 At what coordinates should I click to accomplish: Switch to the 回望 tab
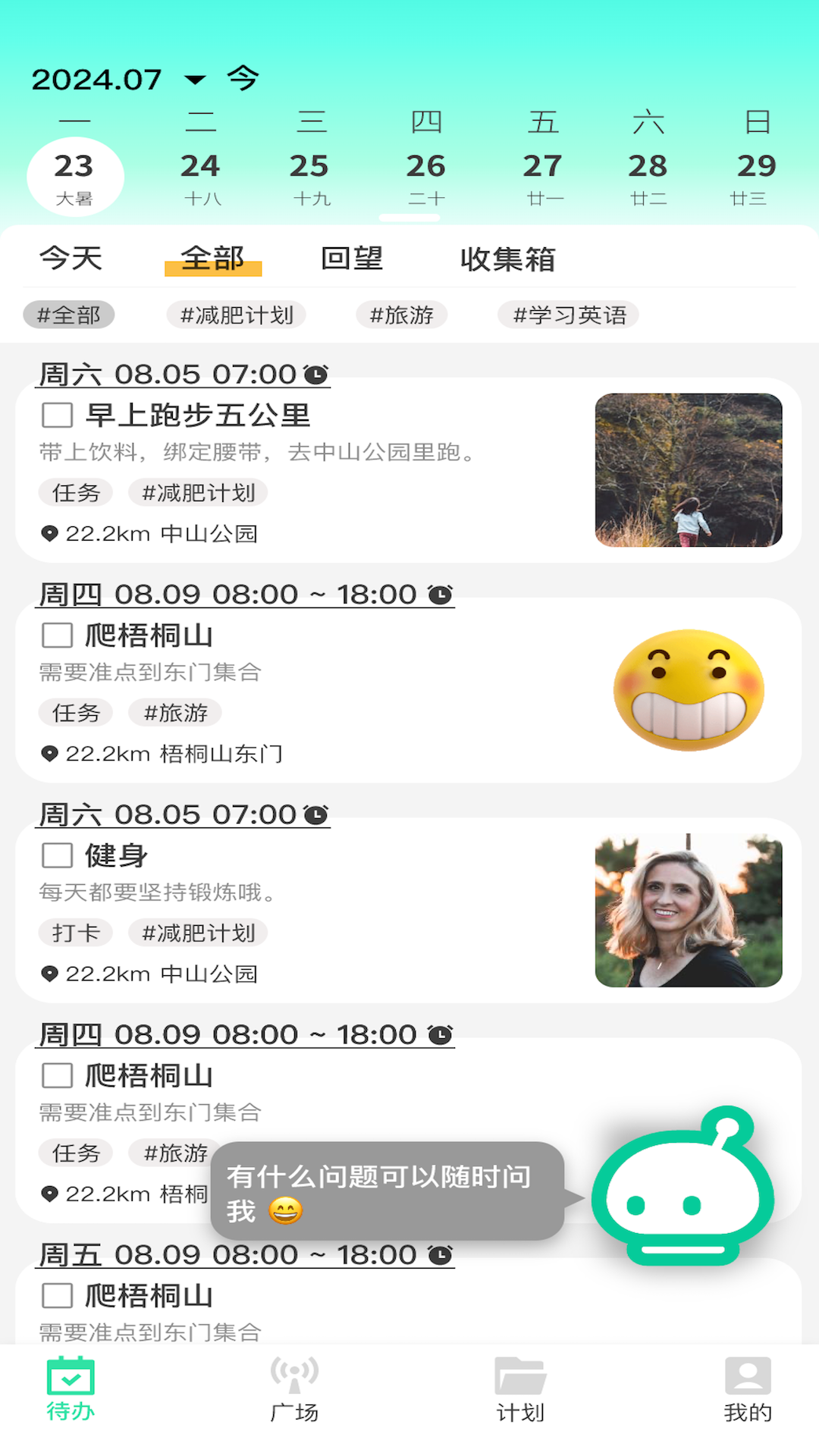pos(352,258)
